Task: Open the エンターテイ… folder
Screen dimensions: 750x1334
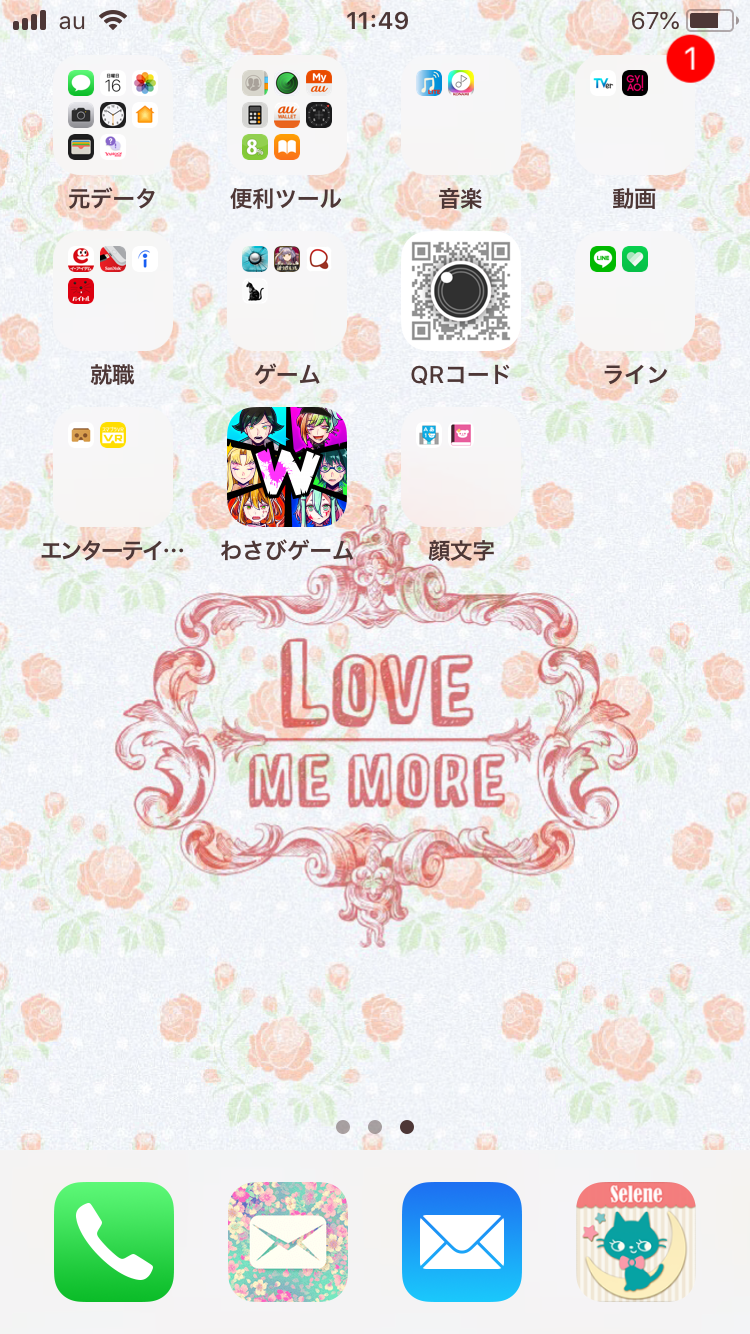Action: point(113,467)
